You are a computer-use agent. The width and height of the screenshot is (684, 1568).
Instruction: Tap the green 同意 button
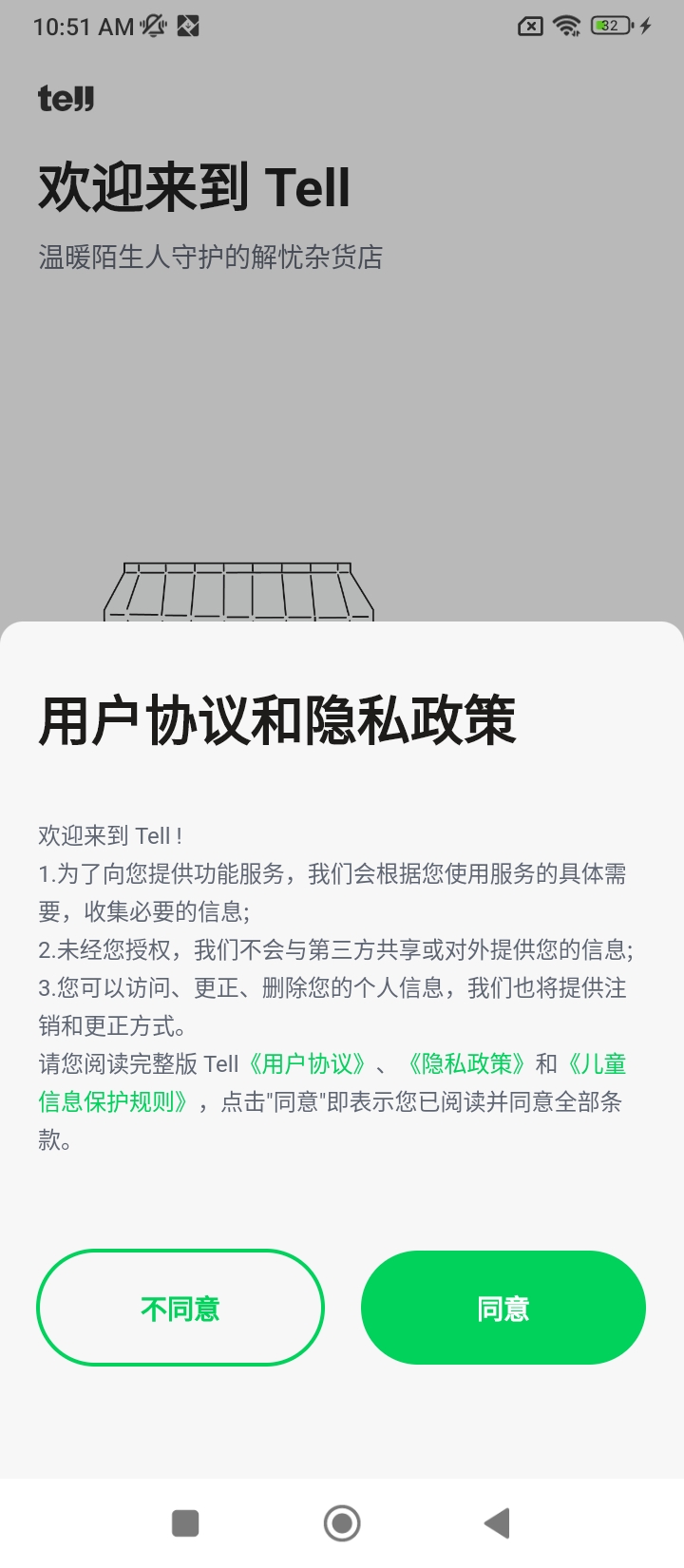click(x=503, y=1308)
